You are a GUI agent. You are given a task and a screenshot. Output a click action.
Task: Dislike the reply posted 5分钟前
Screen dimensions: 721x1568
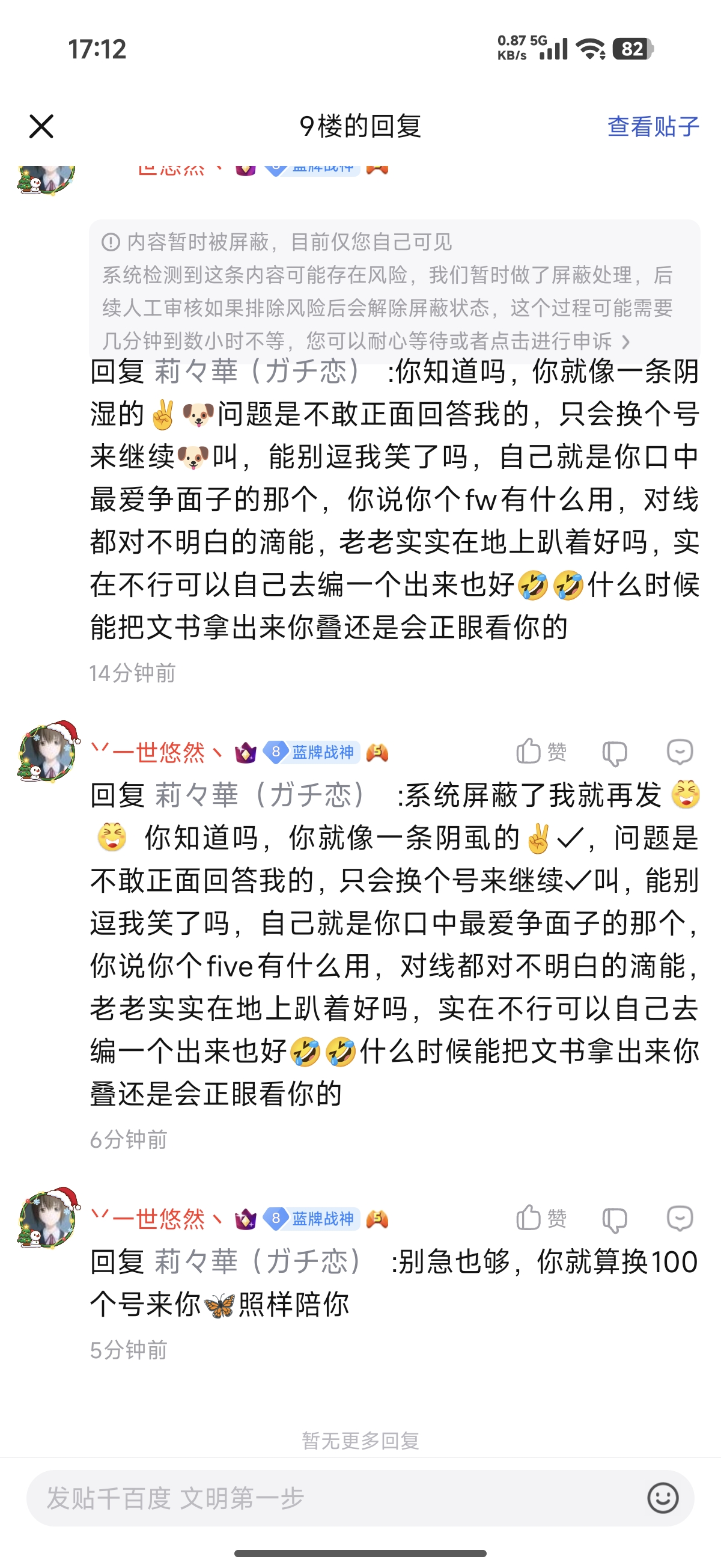[615, 1219]
